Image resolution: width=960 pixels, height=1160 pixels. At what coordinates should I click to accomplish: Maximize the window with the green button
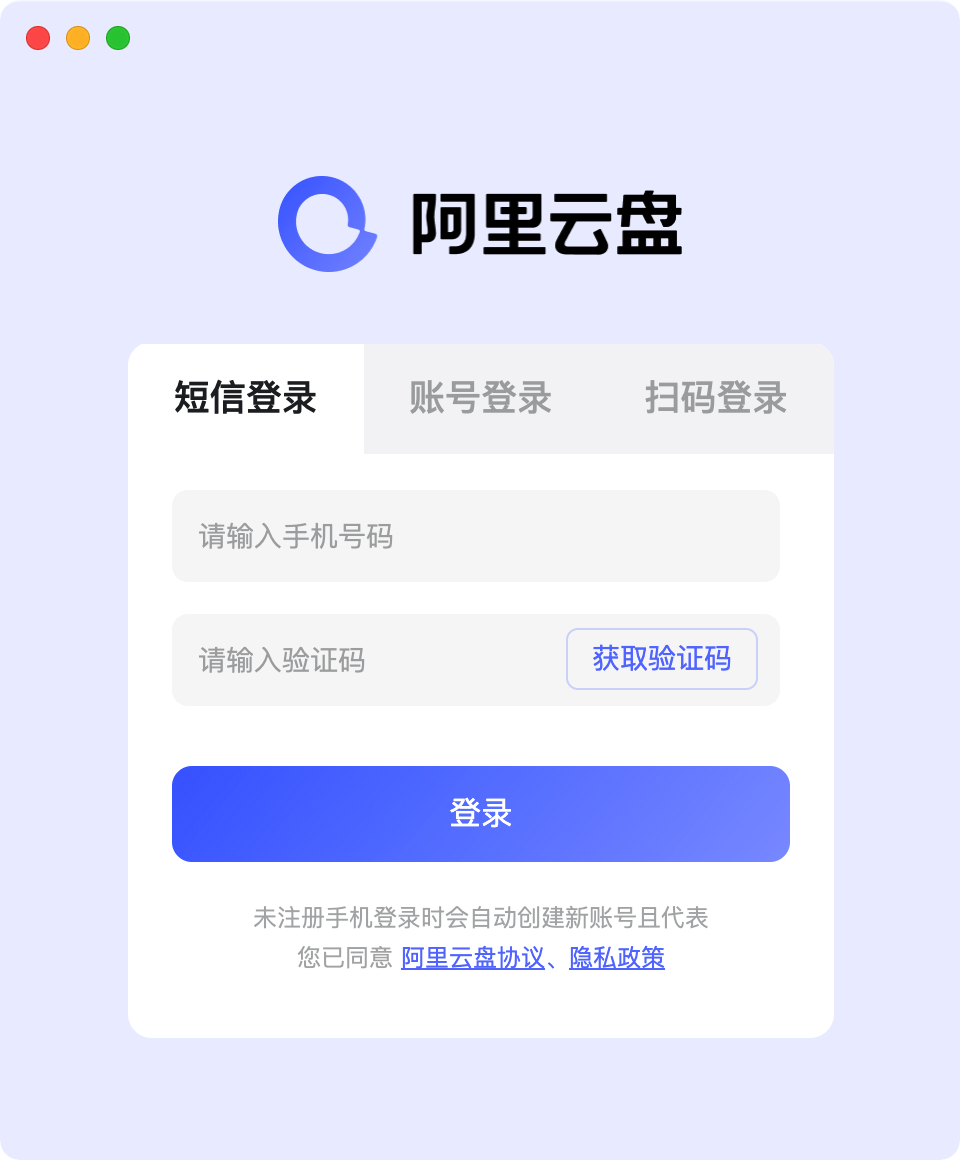coord(118,38)
